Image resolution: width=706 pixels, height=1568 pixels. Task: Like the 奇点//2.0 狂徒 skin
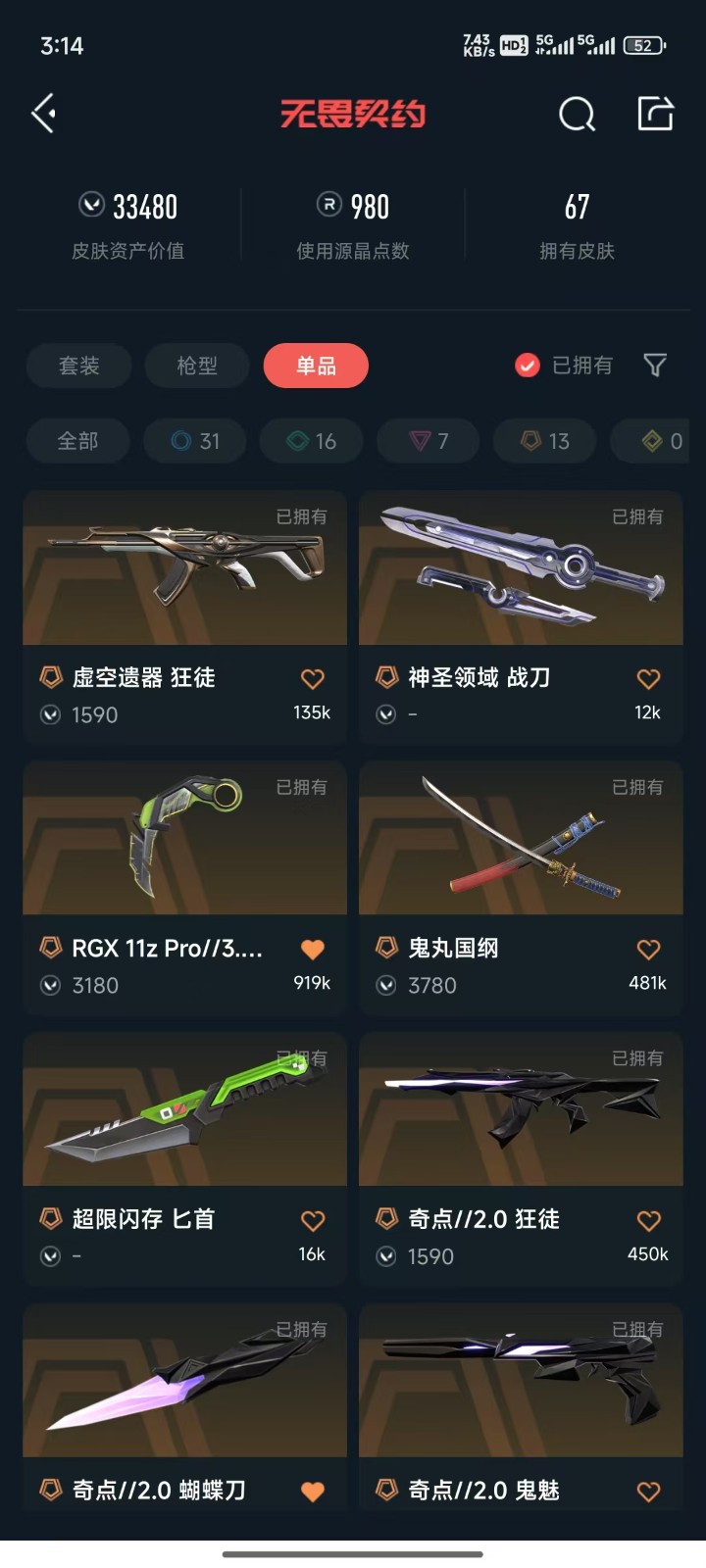(x=648, y=1220)
